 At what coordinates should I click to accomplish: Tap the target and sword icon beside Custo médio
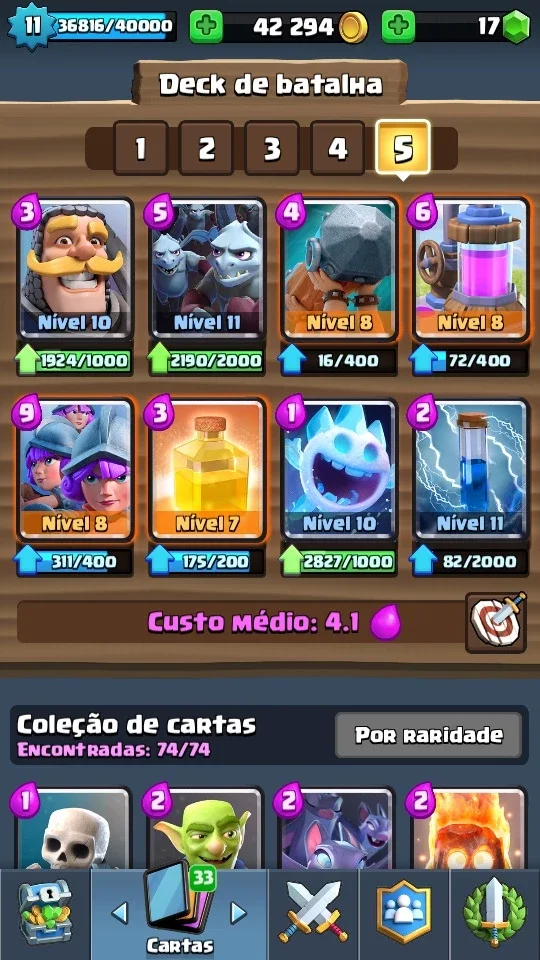click(x=496, y=622)
